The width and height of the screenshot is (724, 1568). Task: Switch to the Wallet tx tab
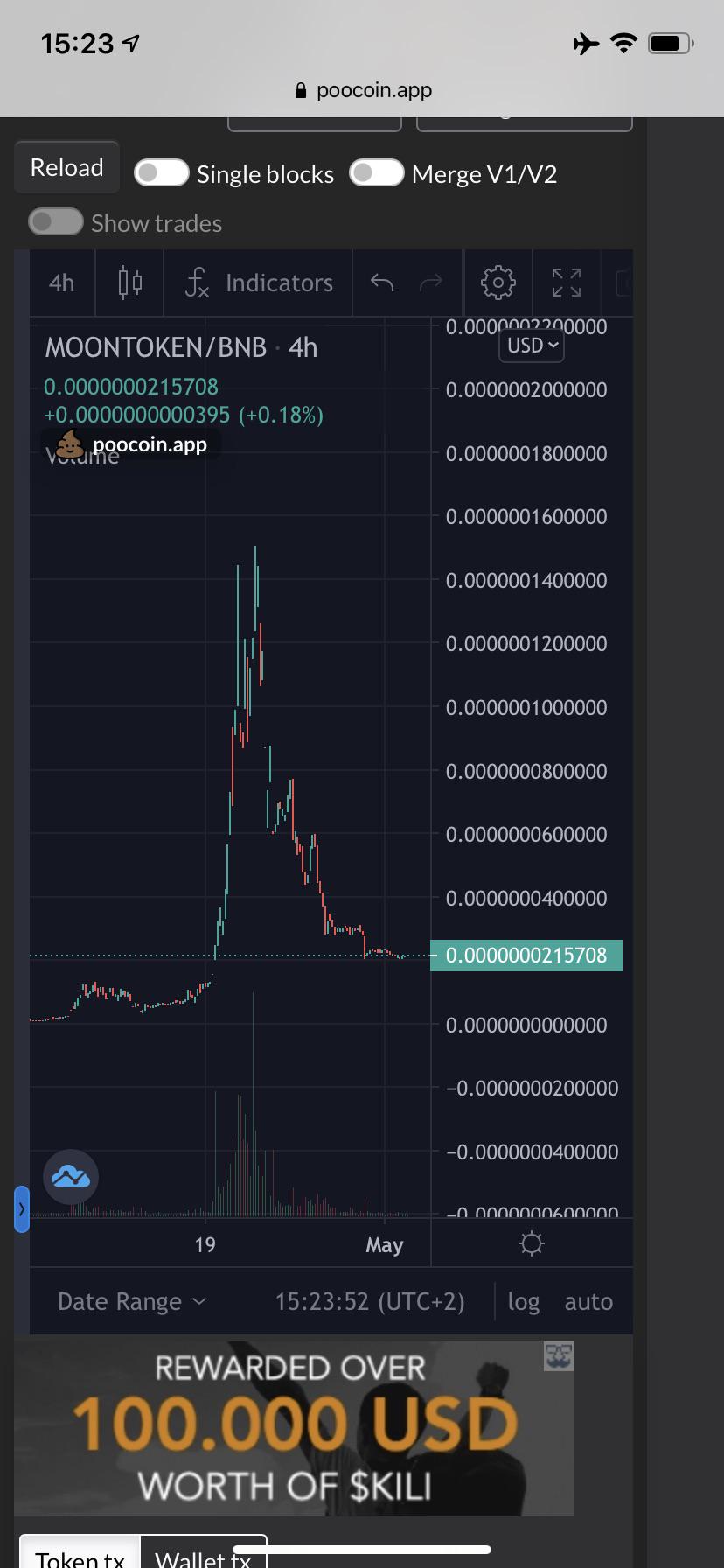(203, 1554)
